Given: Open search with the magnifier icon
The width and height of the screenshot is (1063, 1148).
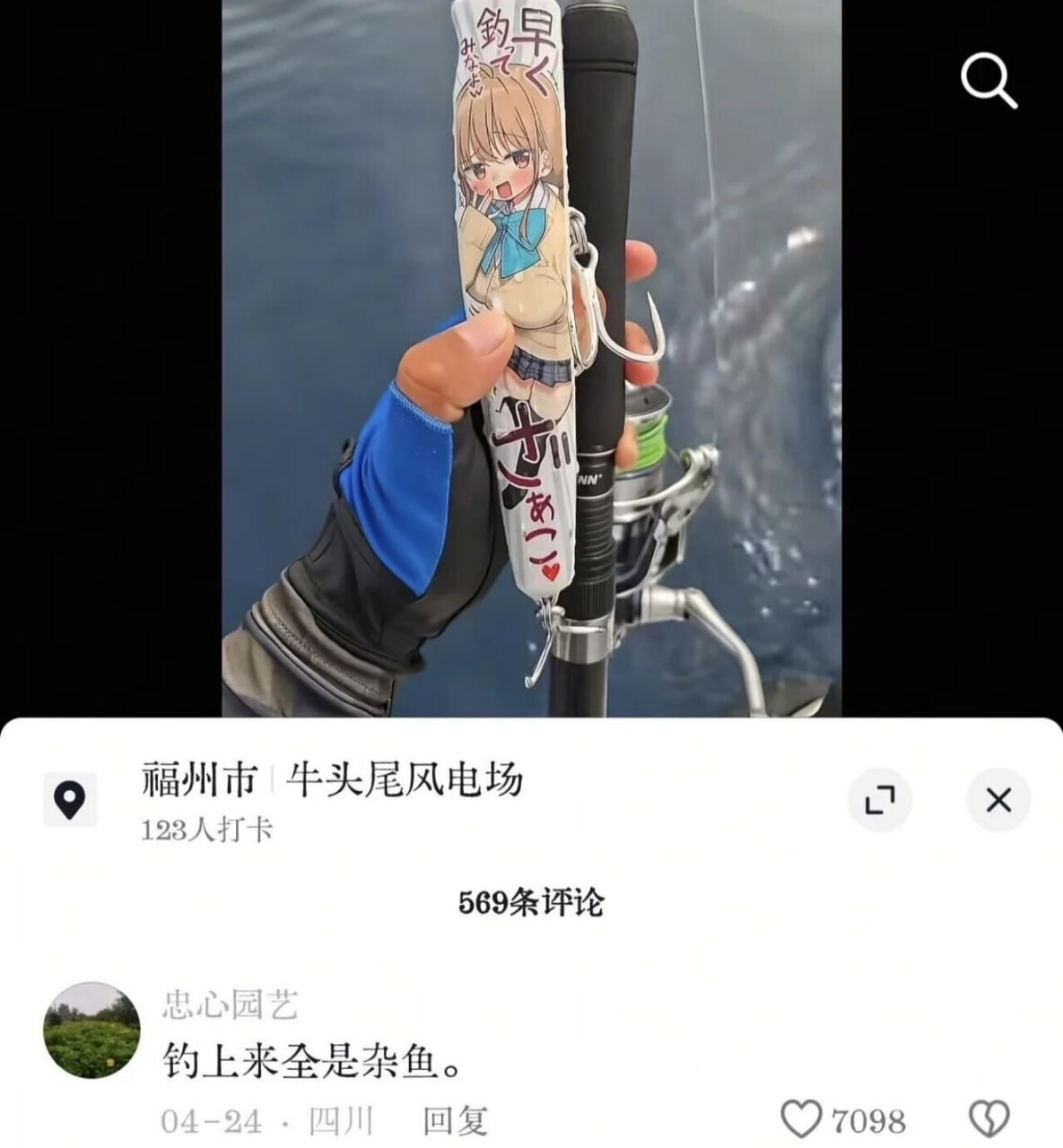Looking at the screenshot, I should pos(989,81).
